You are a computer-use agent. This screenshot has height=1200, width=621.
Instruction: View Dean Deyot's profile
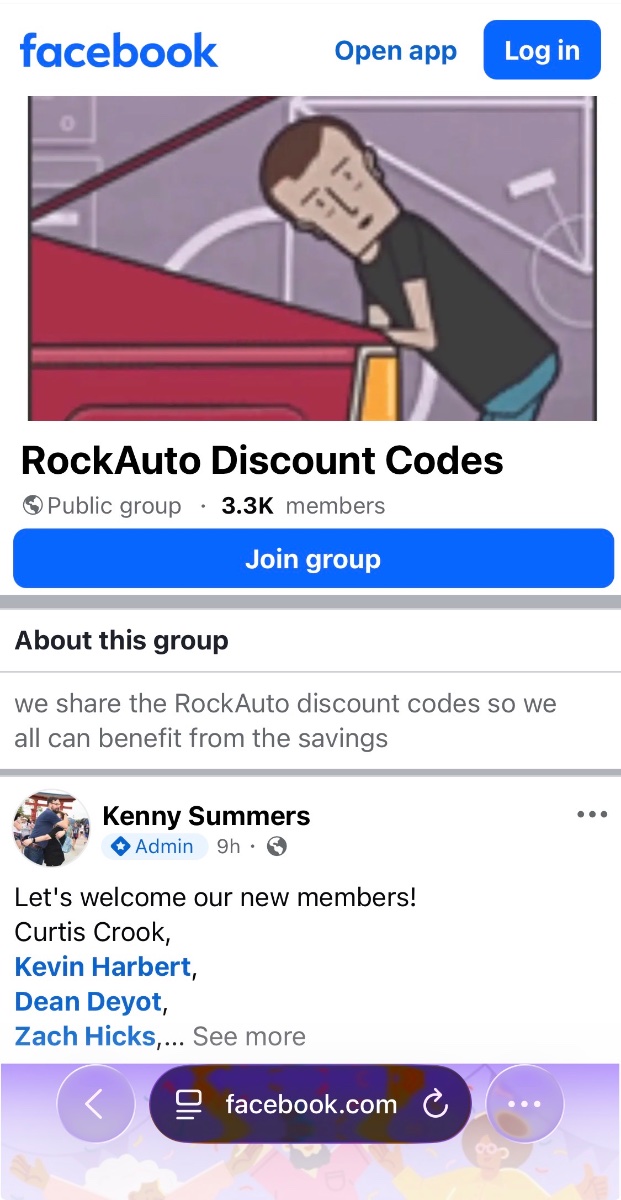(88, 1002)
